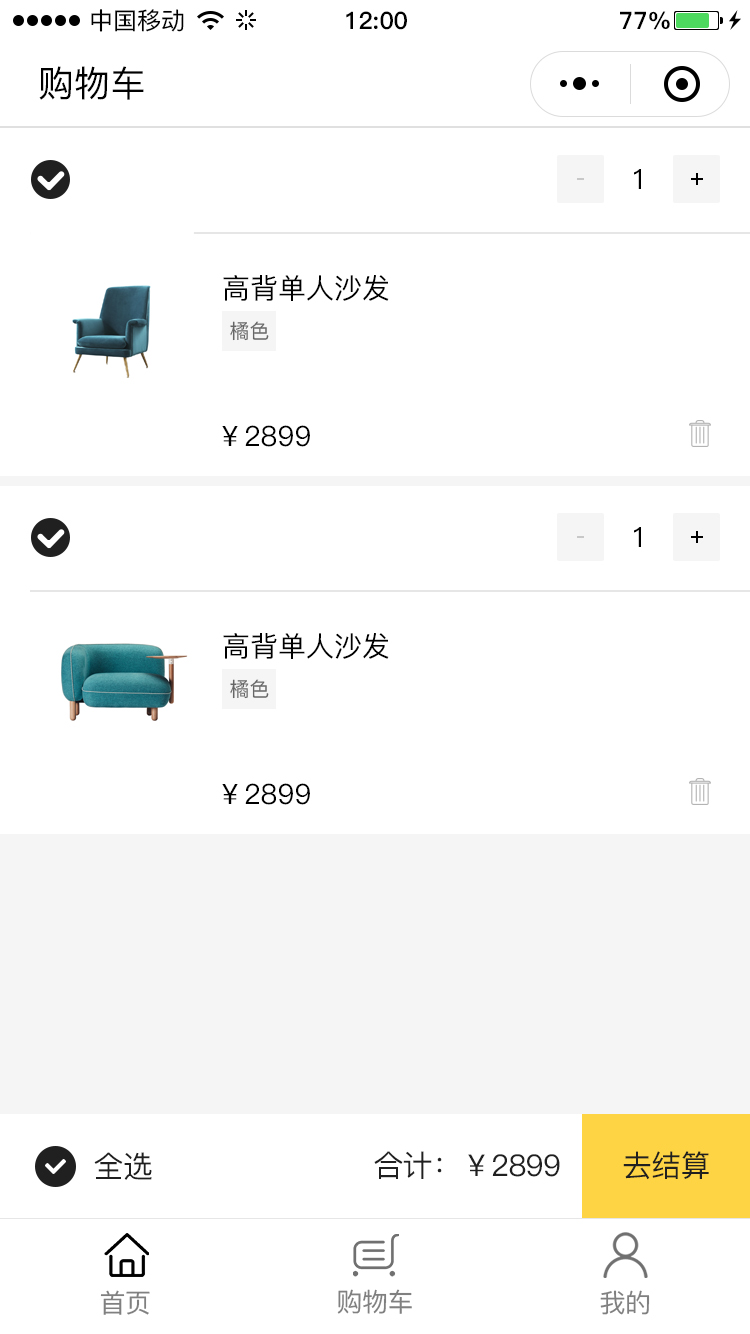Delete the slim-legged armchair from cart
This screenshot has height=1334, width=750.
700,434
